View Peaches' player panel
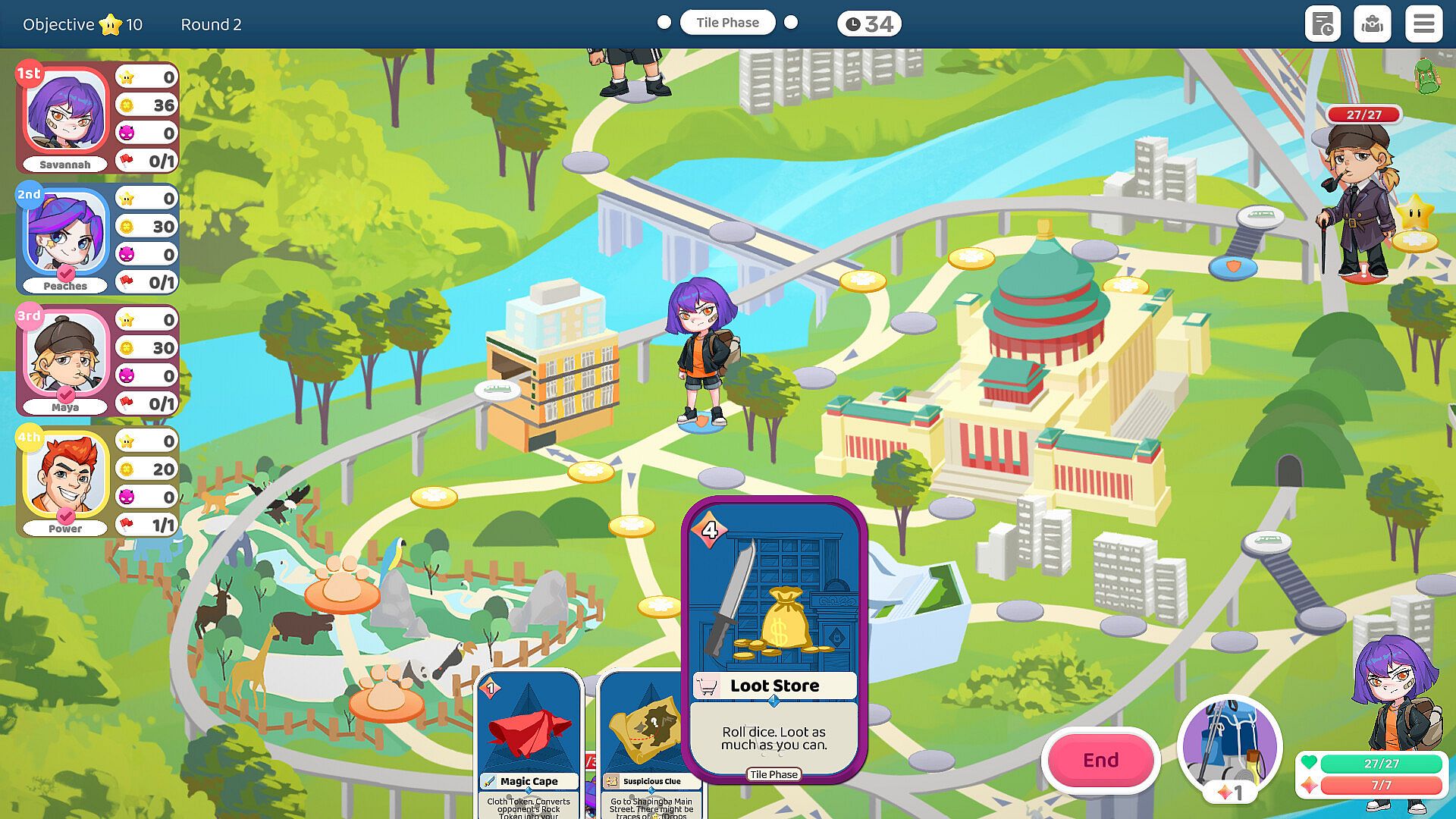 click(65, 237)
